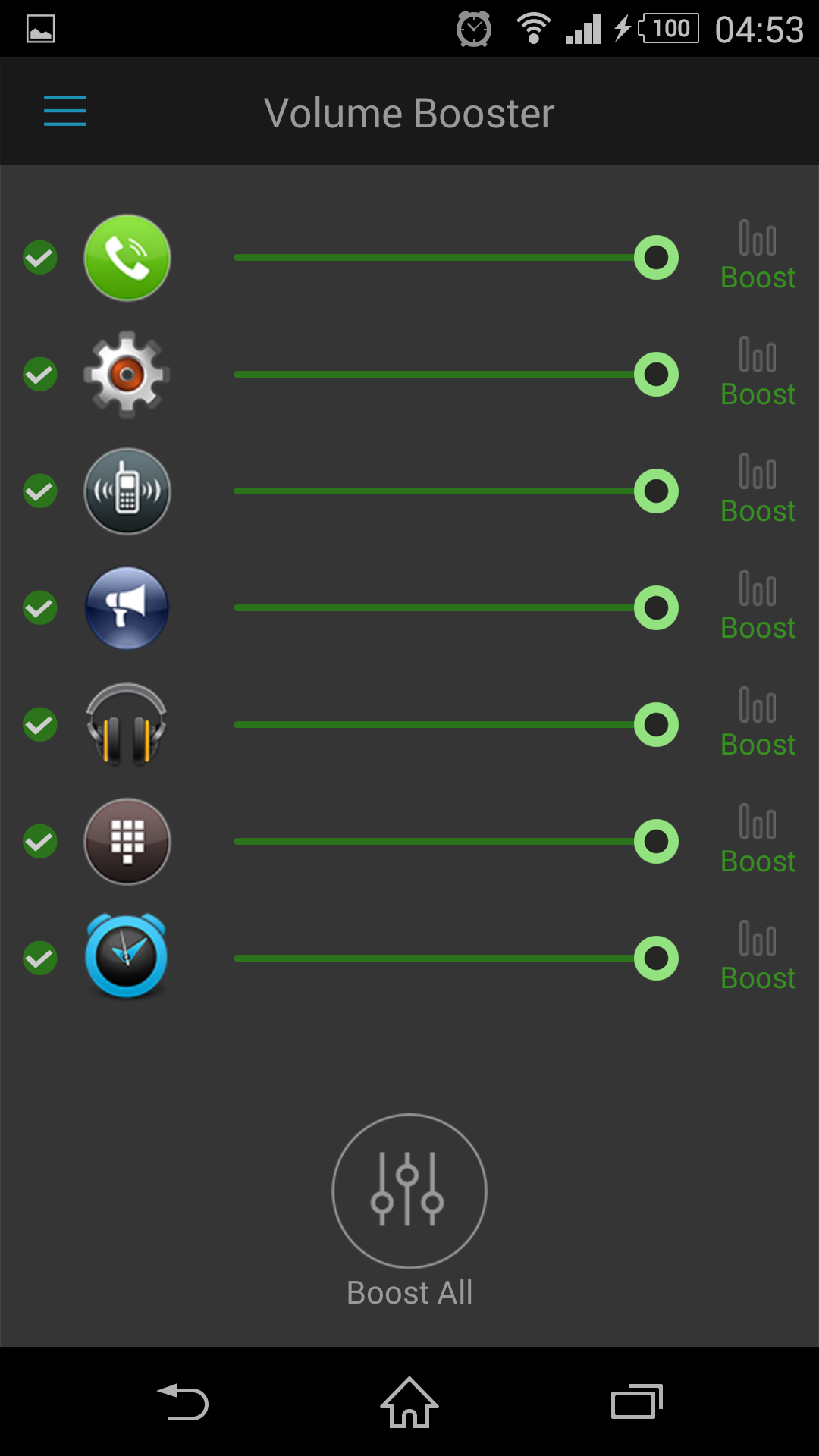Tap the Volume Booster title bar
This screenshot has width=819, height=1456.
[409, 111]
